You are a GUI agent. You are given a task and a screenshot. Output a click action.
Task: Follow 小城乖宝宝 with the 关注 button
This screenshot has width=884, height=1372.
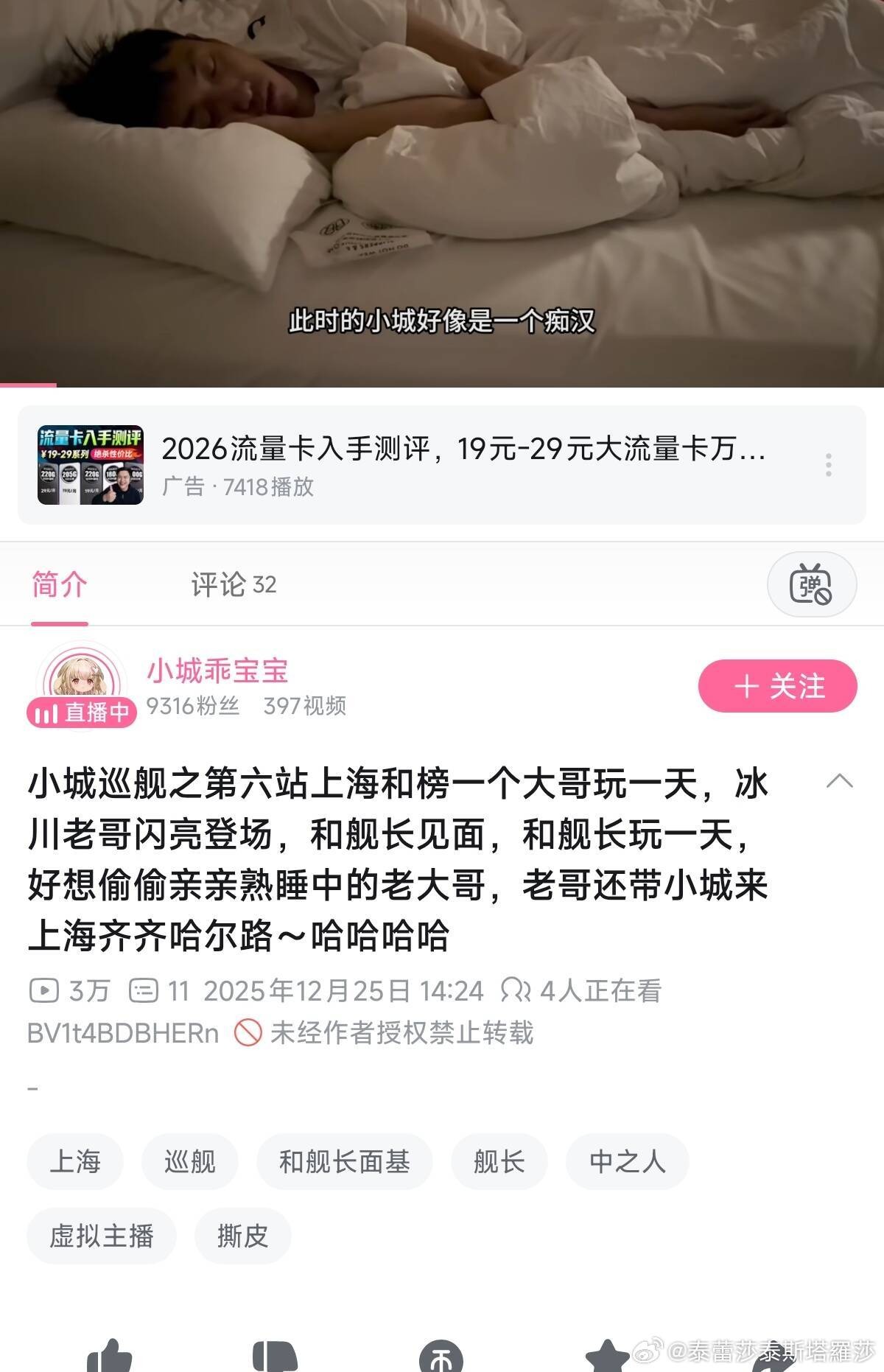point(777,686)
